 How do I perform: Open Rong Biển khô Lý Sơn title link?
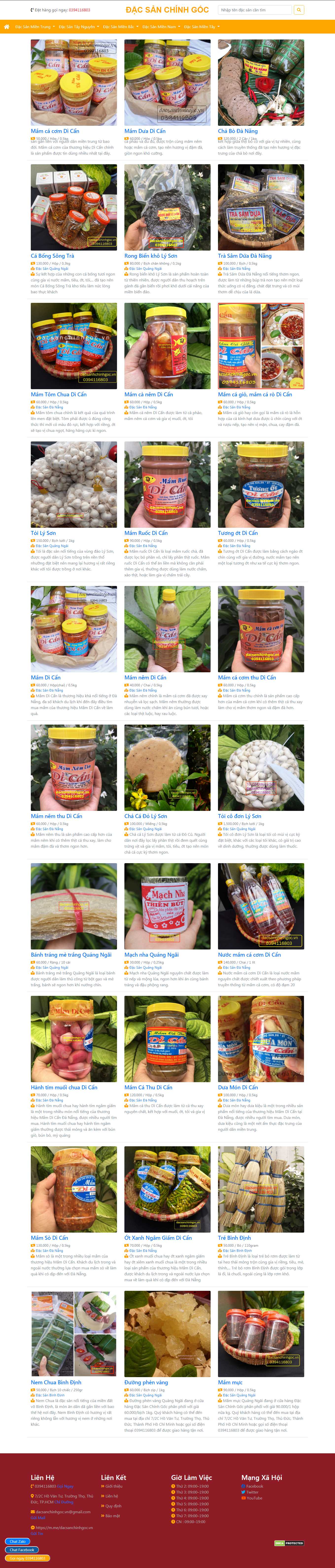151,256
